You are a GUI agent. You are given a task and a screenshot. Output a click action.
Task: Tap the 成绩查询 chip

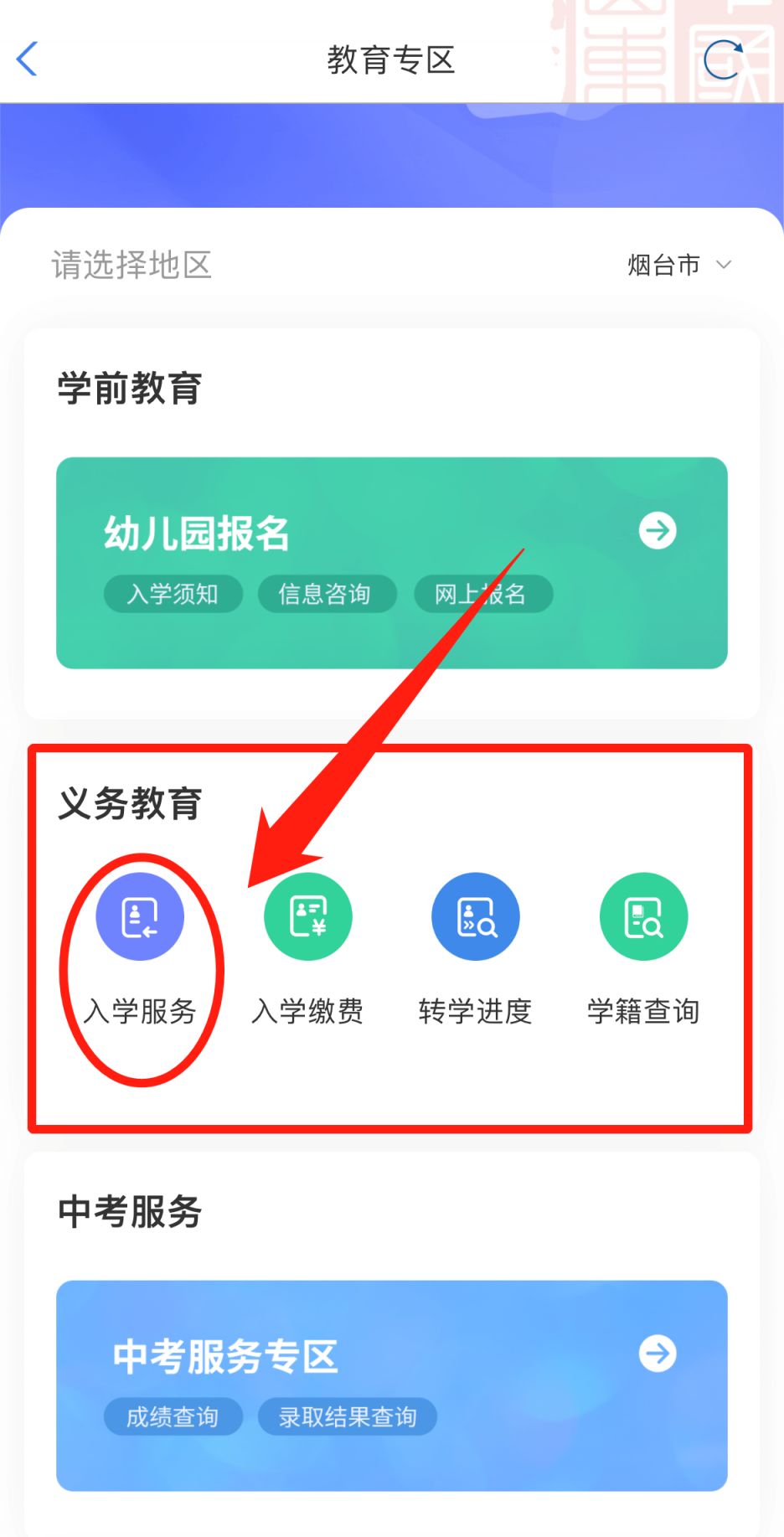tap(173, 1416)
